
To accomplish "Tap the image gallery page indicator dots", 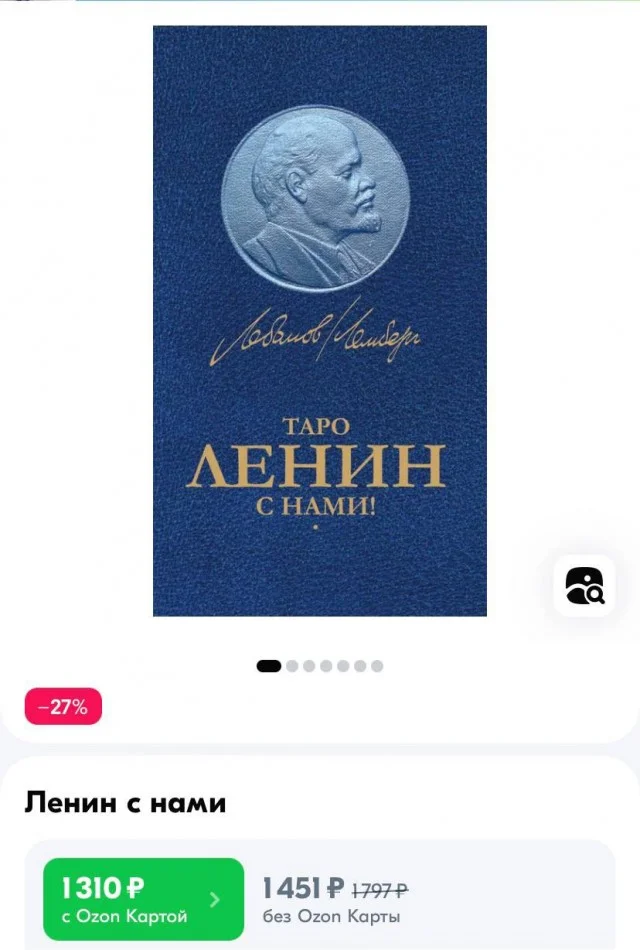I will [x=320, y=666].
